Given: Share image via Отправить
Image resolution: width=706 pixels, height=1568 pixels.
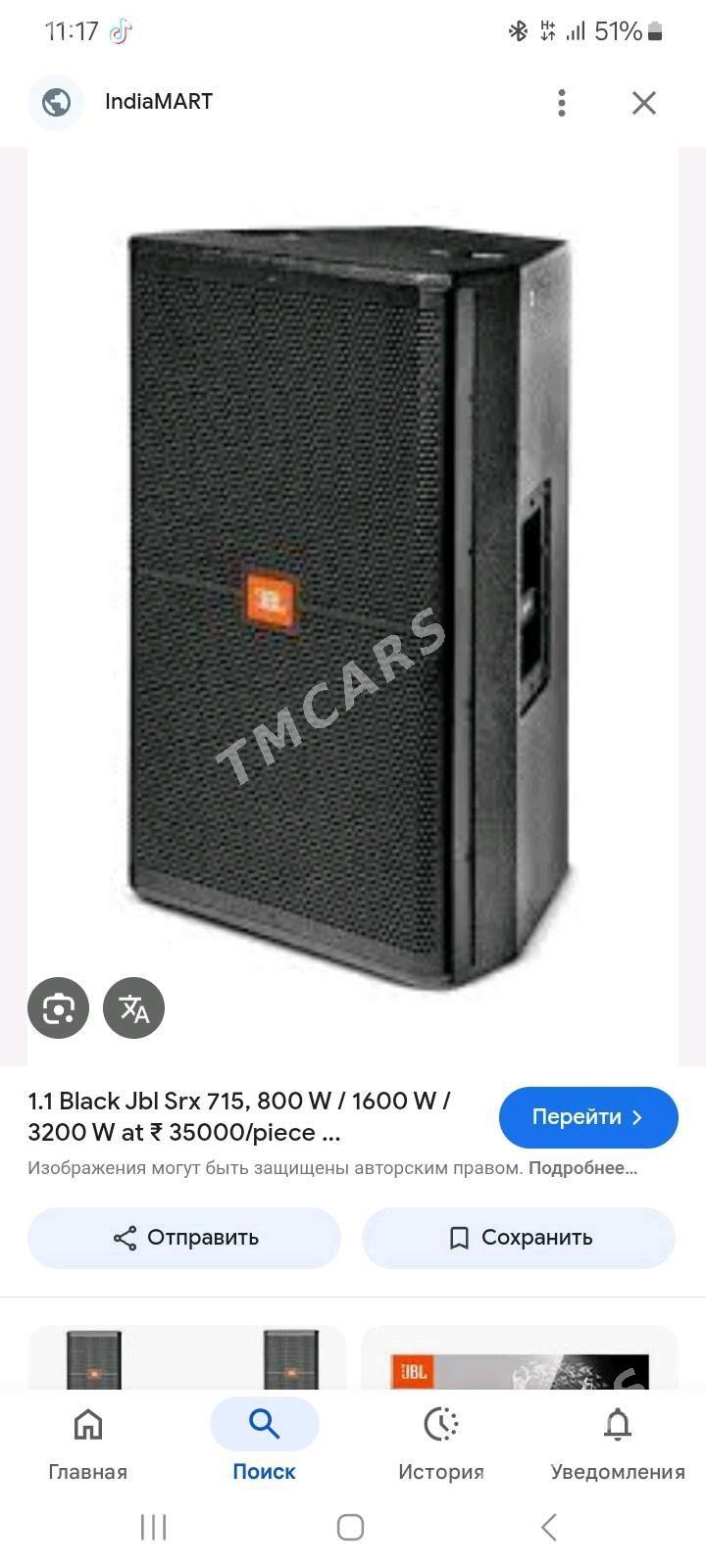Looking at the screenshot, I should (184, 1238).
